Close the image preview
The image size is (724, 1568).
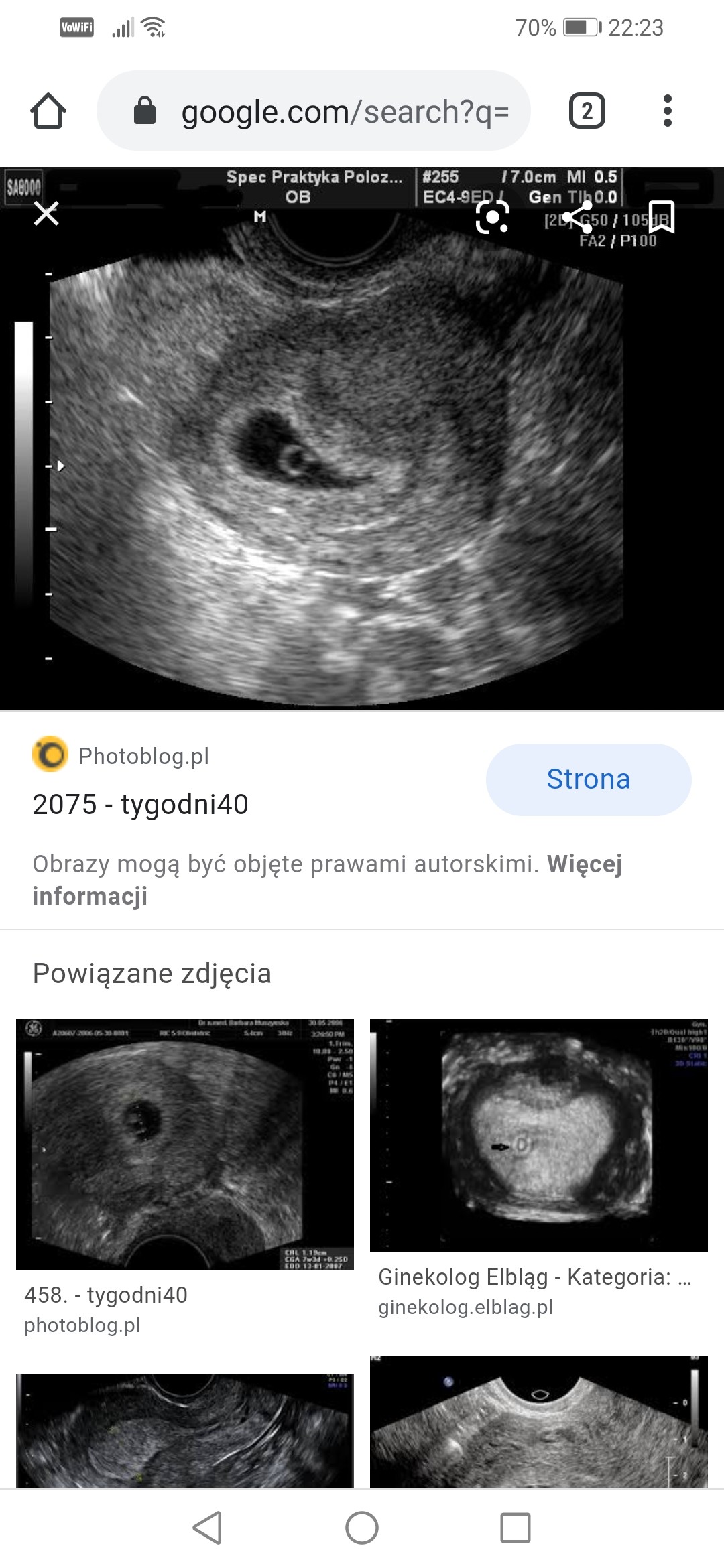pos(46,214)
